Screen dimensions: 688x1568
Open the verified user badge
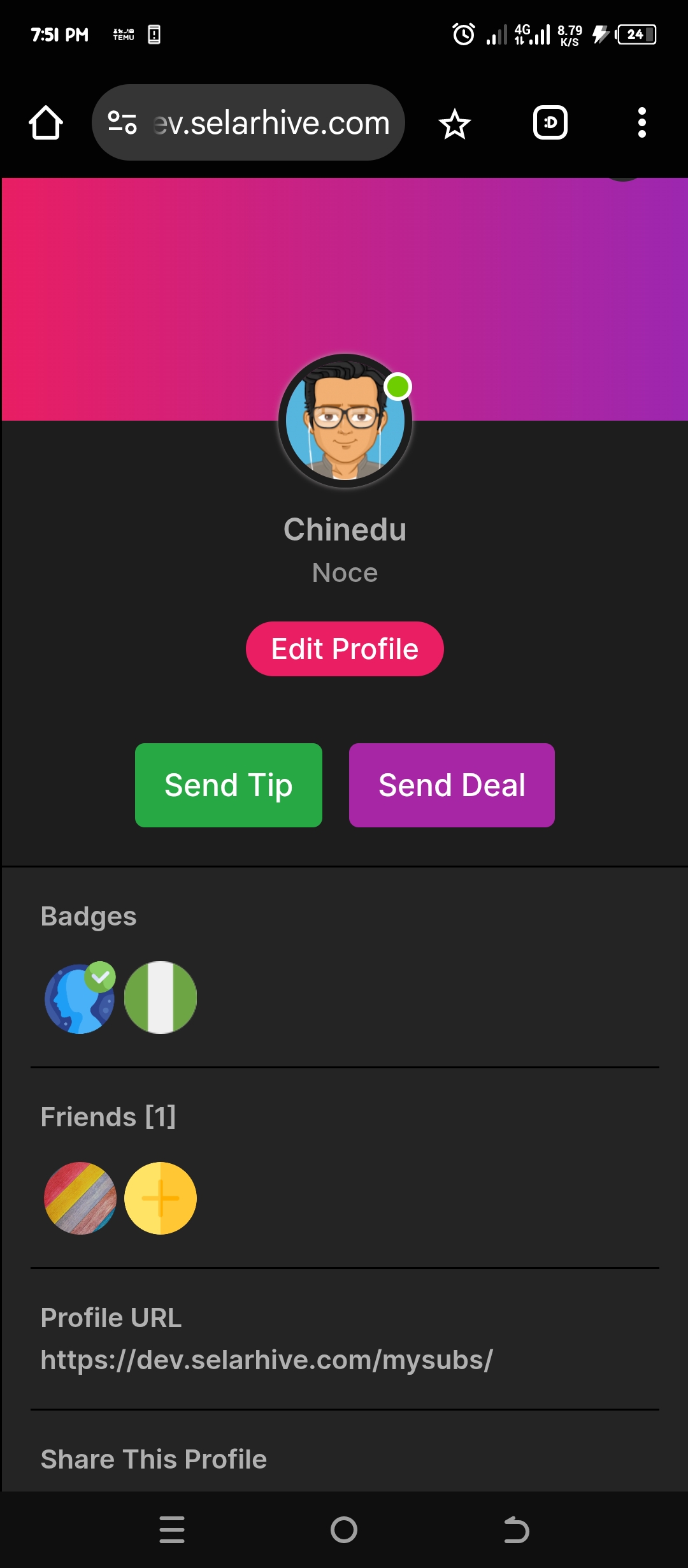(x=80, y=998)
